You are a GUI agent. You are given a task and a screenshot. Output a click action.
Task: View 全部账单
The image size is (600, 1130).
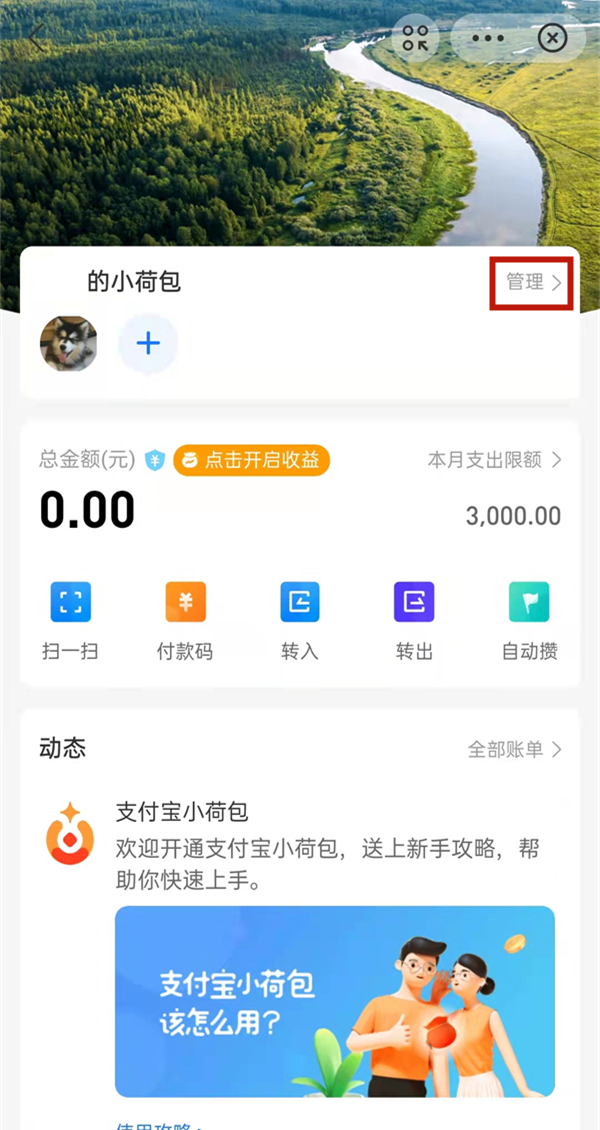pyautogui.click(x=514, y=749)
